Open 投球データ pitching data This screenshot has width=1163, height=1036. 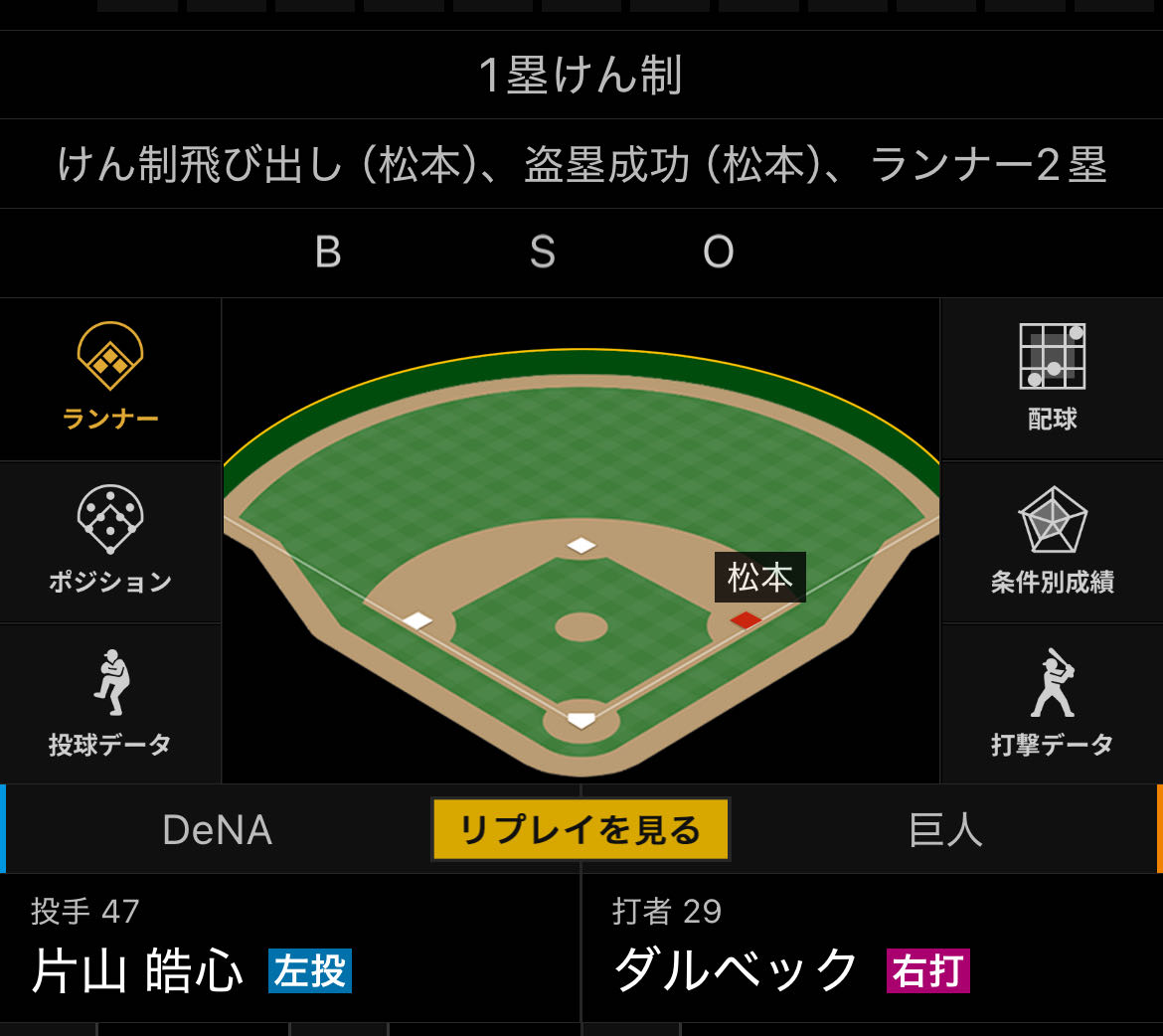(x=109, y=703)
